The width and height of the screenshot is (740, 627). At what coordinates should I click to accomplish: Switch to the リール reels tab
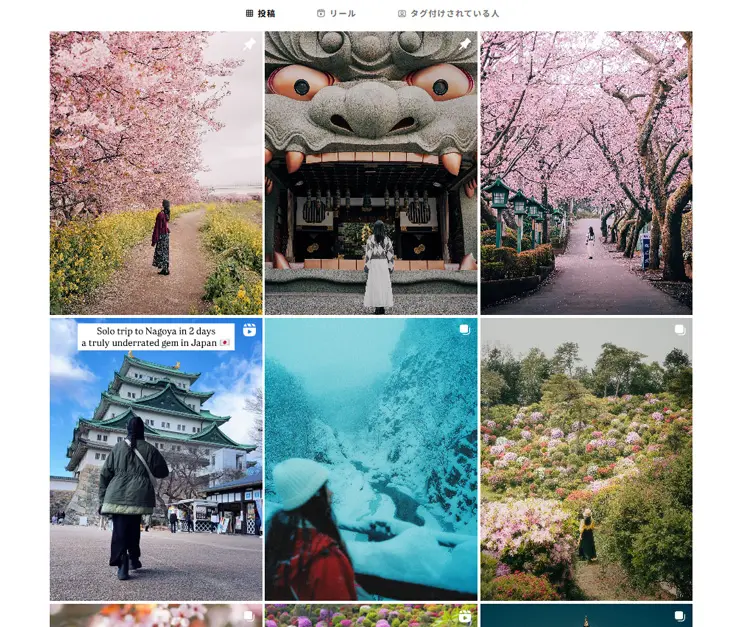point(336,14)
